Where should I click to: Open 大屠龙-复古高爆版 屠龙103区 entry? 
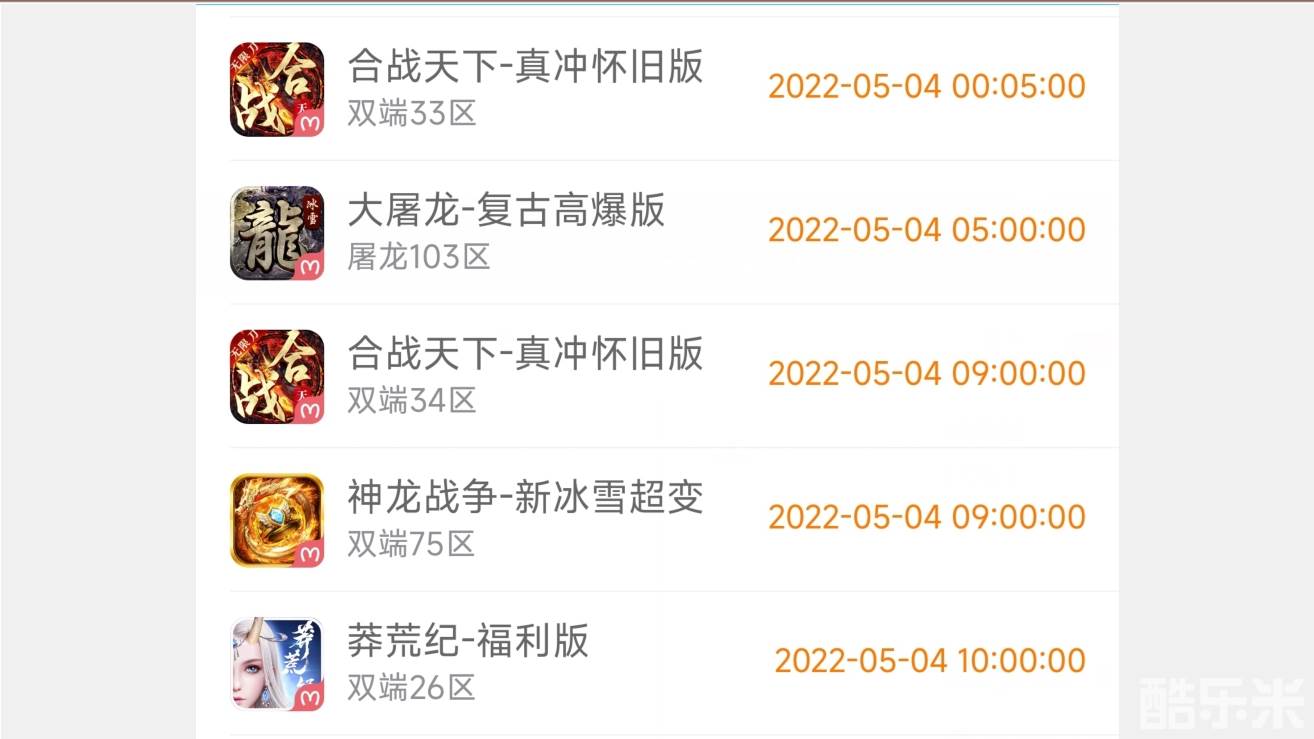(506, 232)
